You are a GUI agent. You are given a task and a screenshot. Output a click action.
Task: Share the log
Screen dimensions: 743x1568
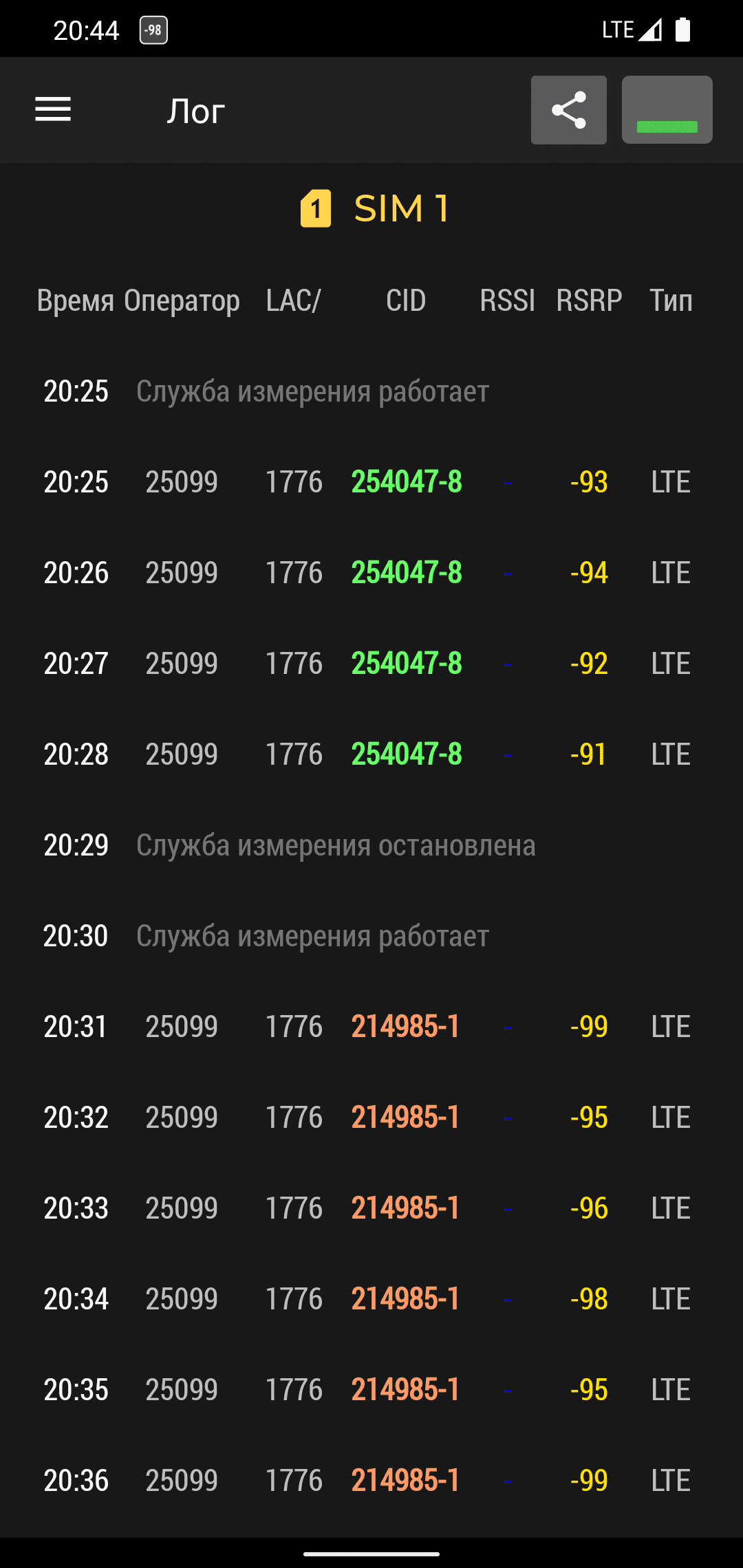(568, 110)
